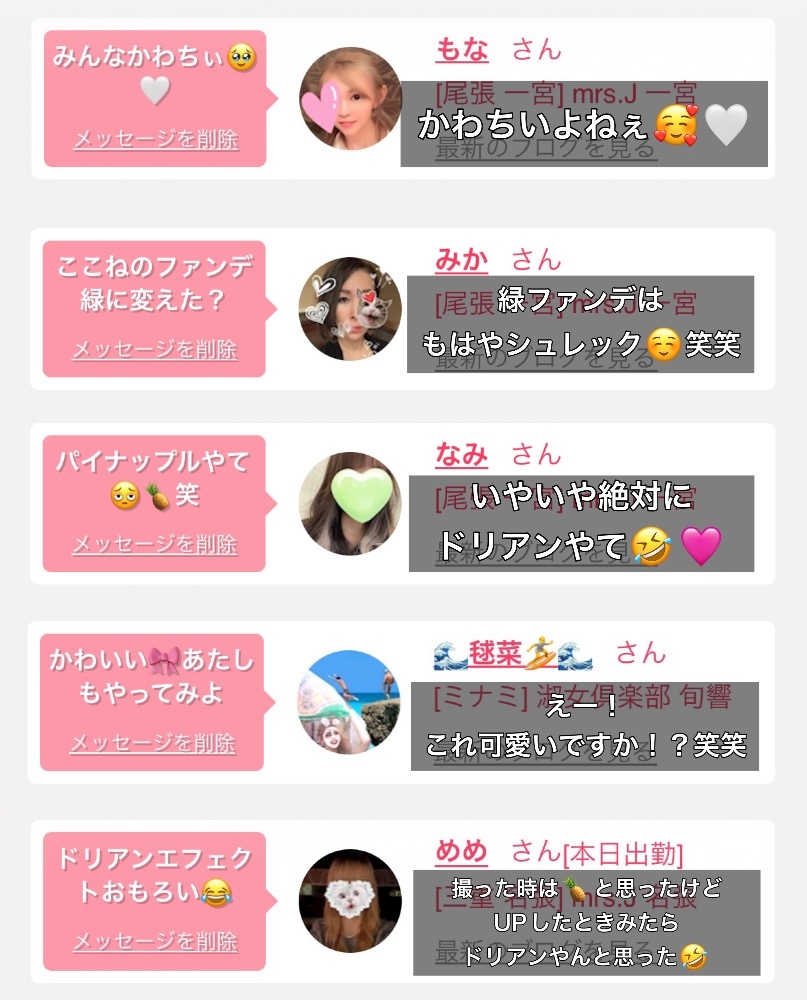Tap 毬菜's beach photo avatar
The height and width of the screenshot is (1000, 807).
point(349,702)
